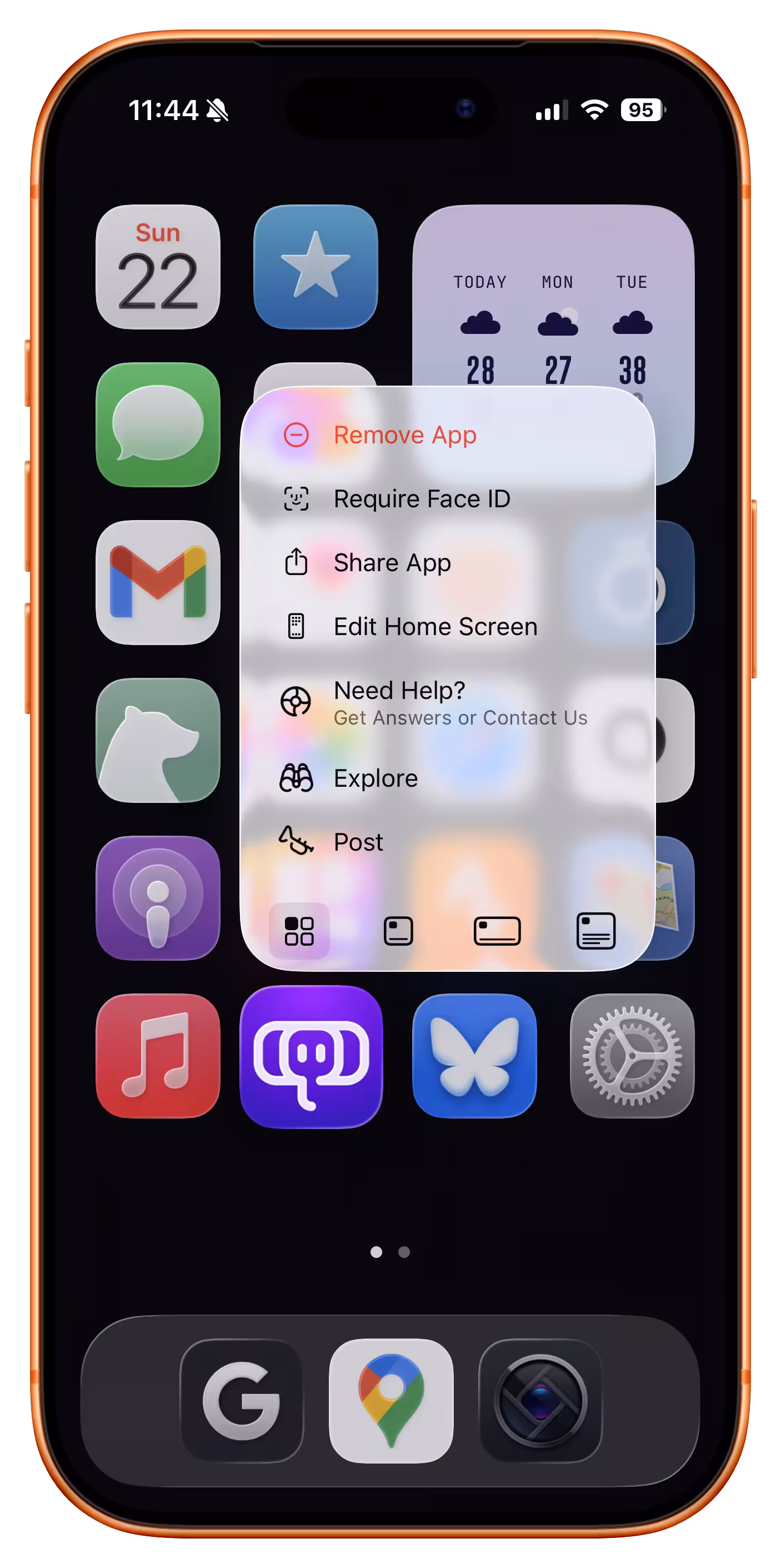Choose the Explore quick action

tap(376, 778)
